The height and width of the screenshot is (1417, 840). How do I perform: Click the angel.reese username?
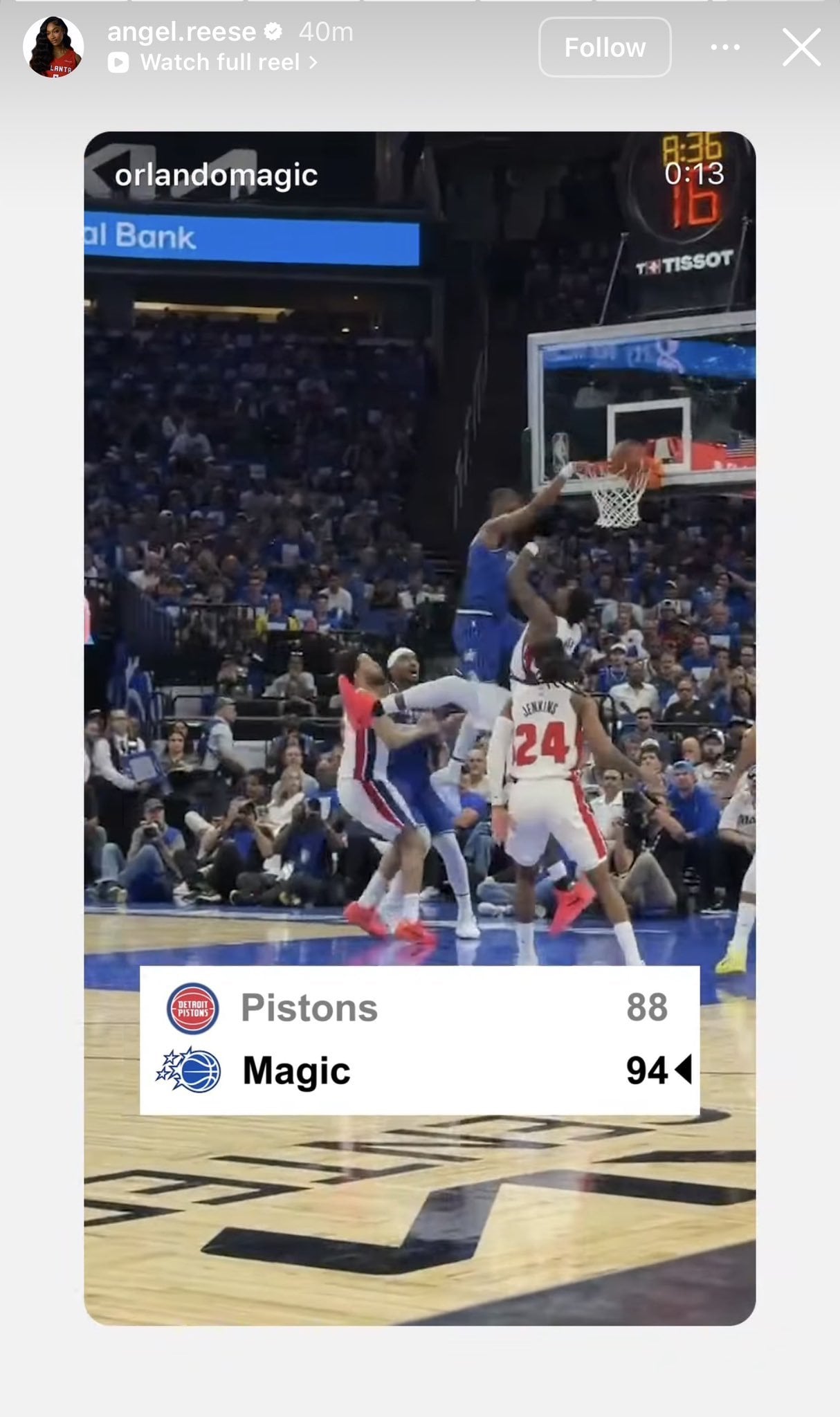[182, 30]
